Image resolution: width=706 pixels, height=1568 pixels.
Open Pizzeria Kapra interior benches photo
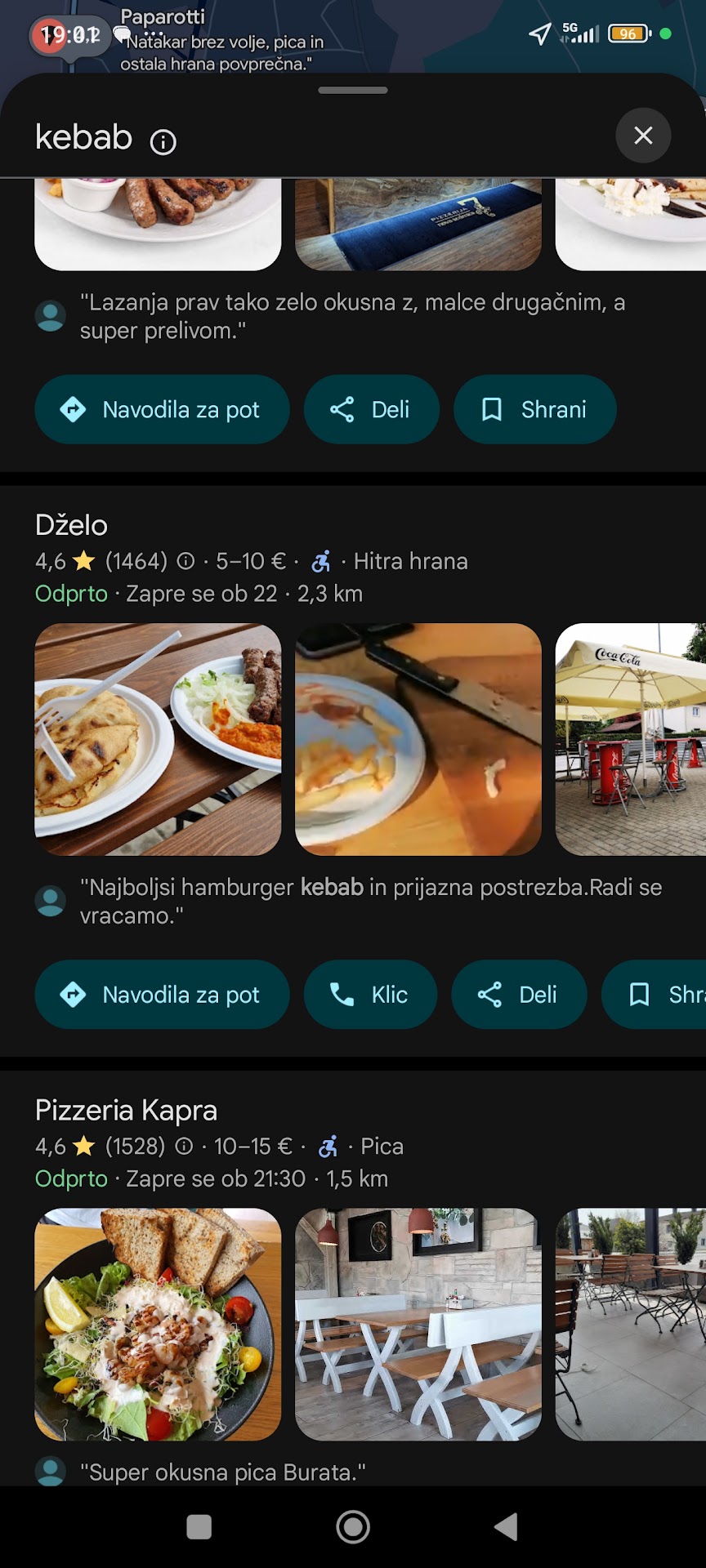point(418,1324)
